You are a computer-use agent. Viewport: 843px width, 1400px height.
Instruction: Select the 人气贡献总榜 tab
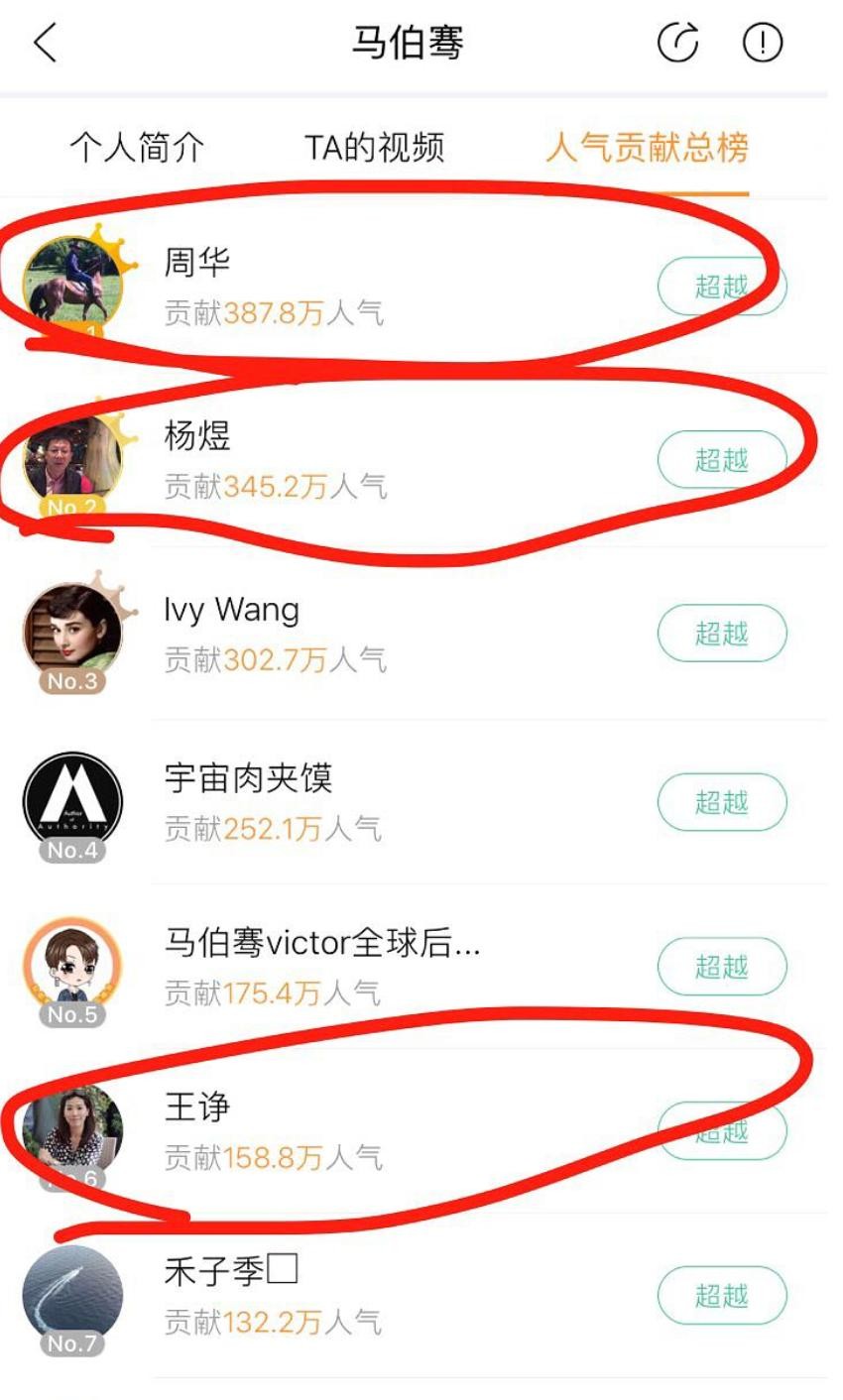[x=647, y=148]
